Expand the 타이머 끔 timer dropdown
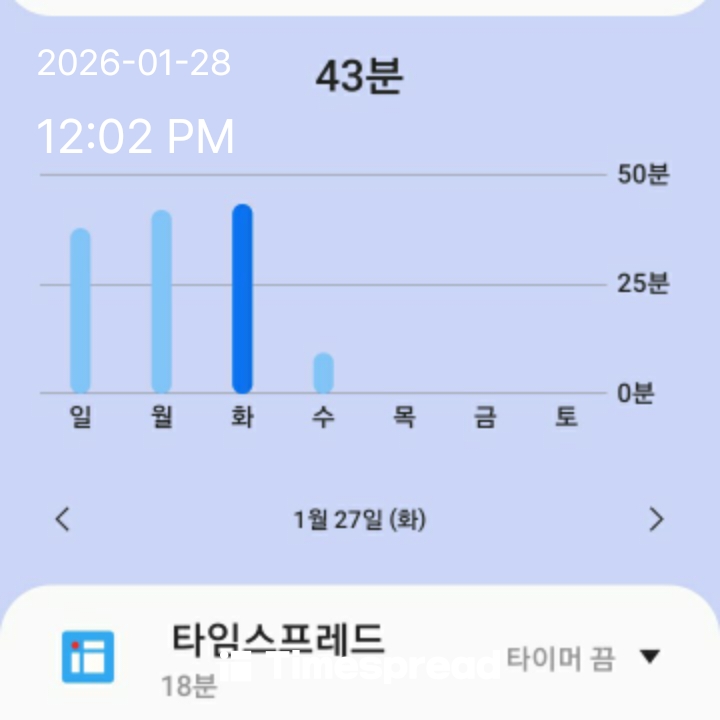Screen dimensions: 720x720 pos(650,657)
